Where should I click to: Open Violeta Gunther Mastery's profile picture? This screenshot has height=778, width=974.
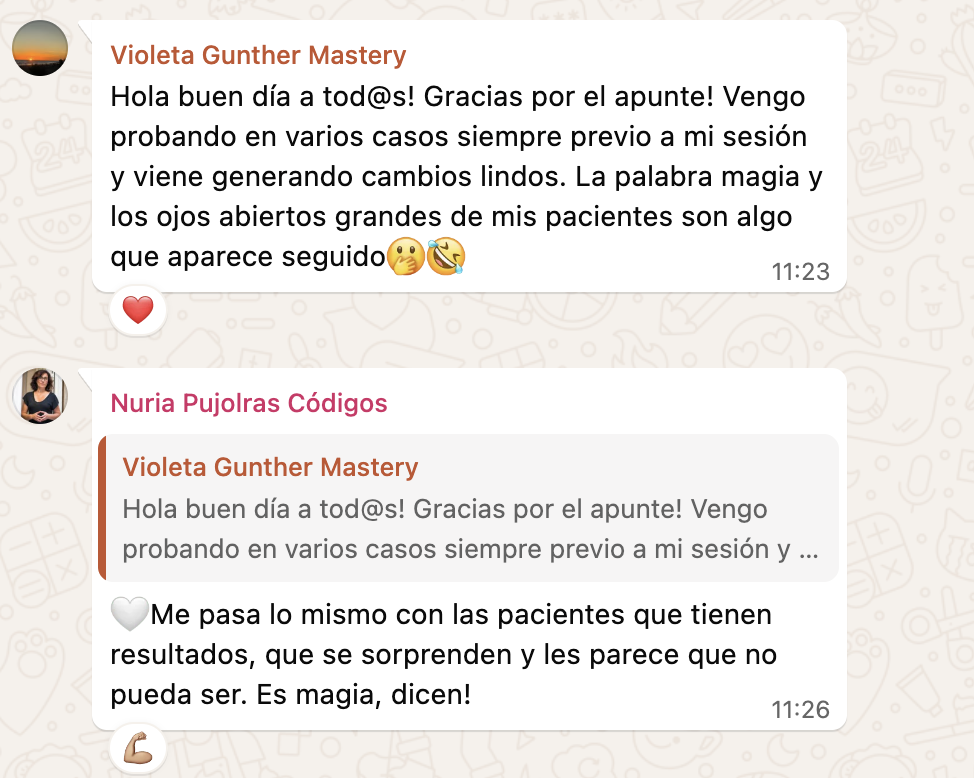[40, 48]
